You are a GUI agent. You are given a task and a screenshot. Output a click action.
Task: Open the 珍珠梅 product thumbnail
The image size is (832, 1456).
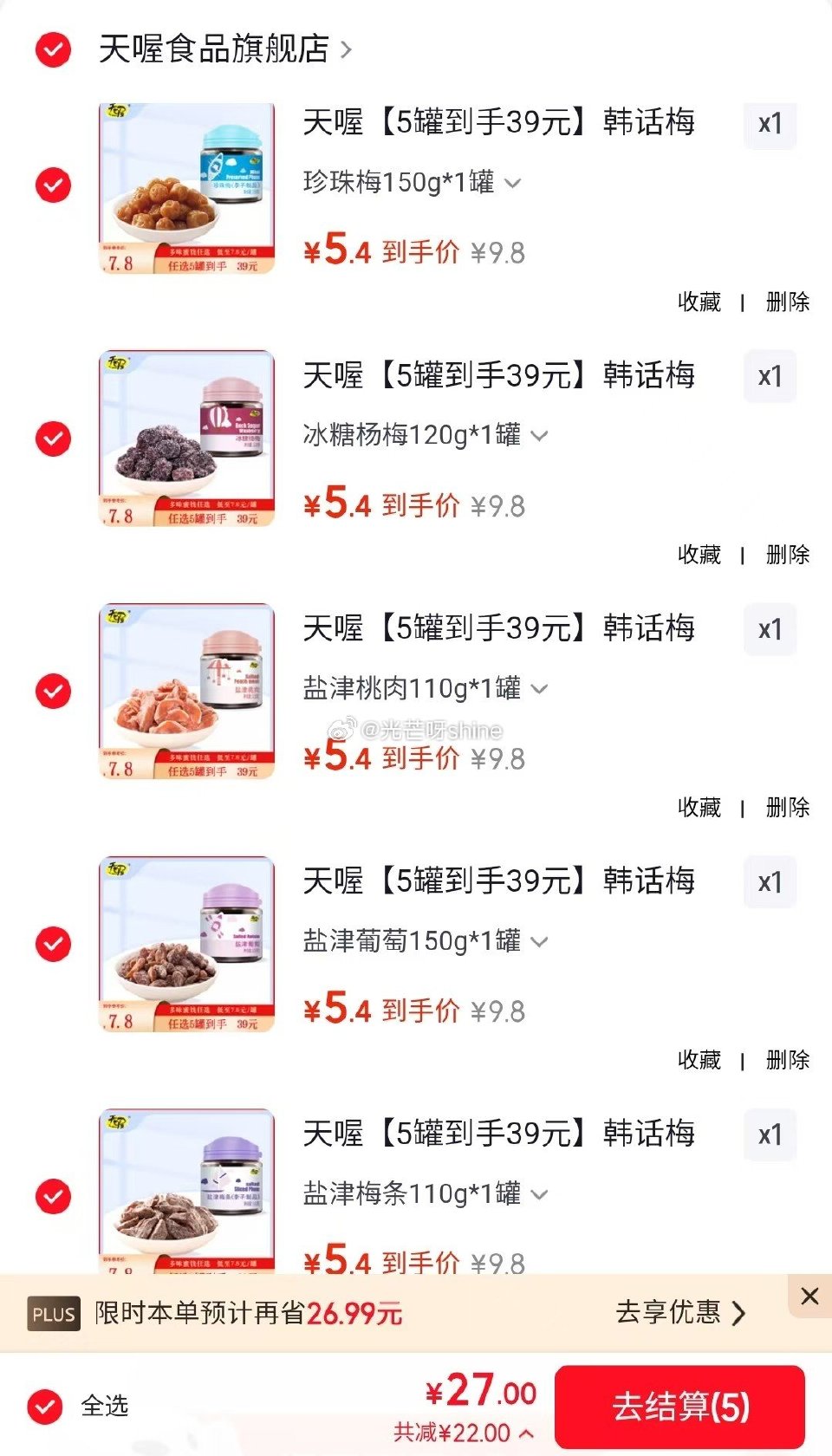[x=185, y=186]
